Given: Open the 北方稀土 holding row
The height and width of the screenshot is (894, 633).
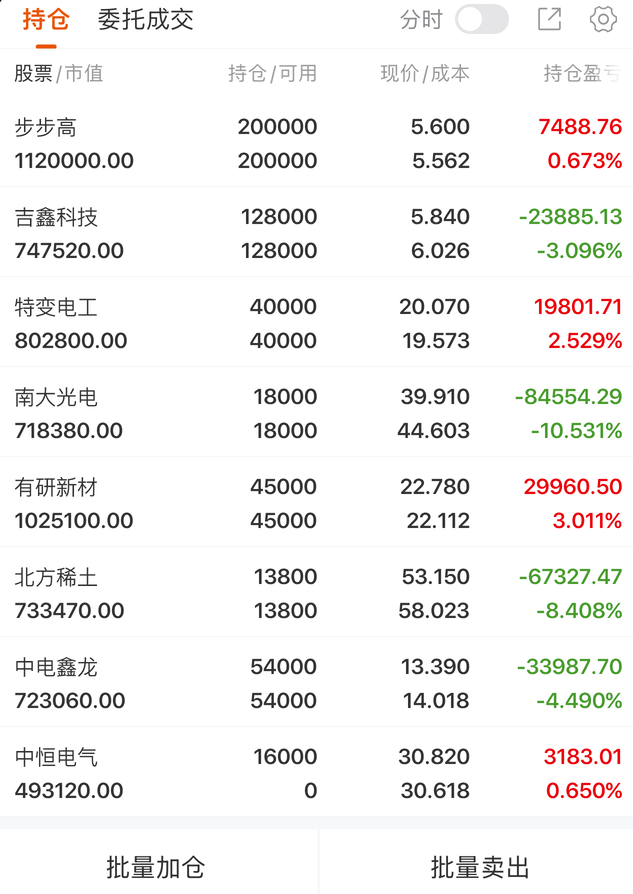Looking at the screenshot, I should 316,594.
